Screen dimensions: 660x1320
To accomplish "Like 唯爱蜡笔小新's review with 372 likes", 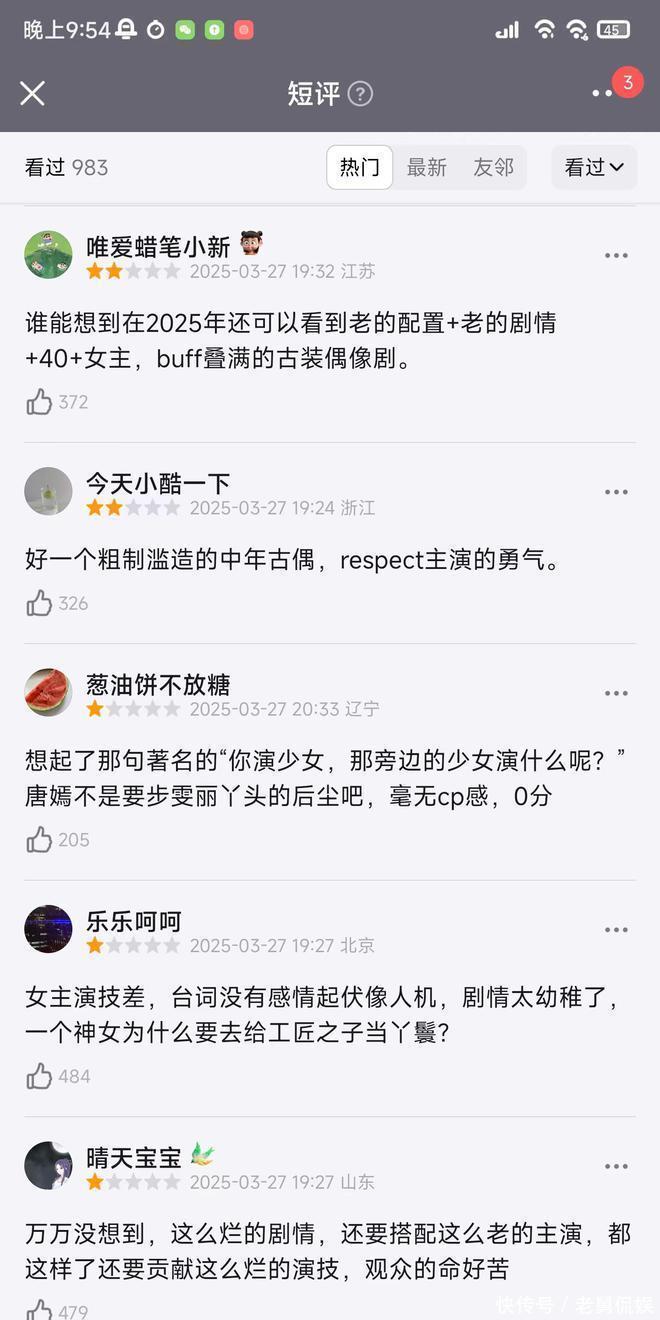I will 40,402.
